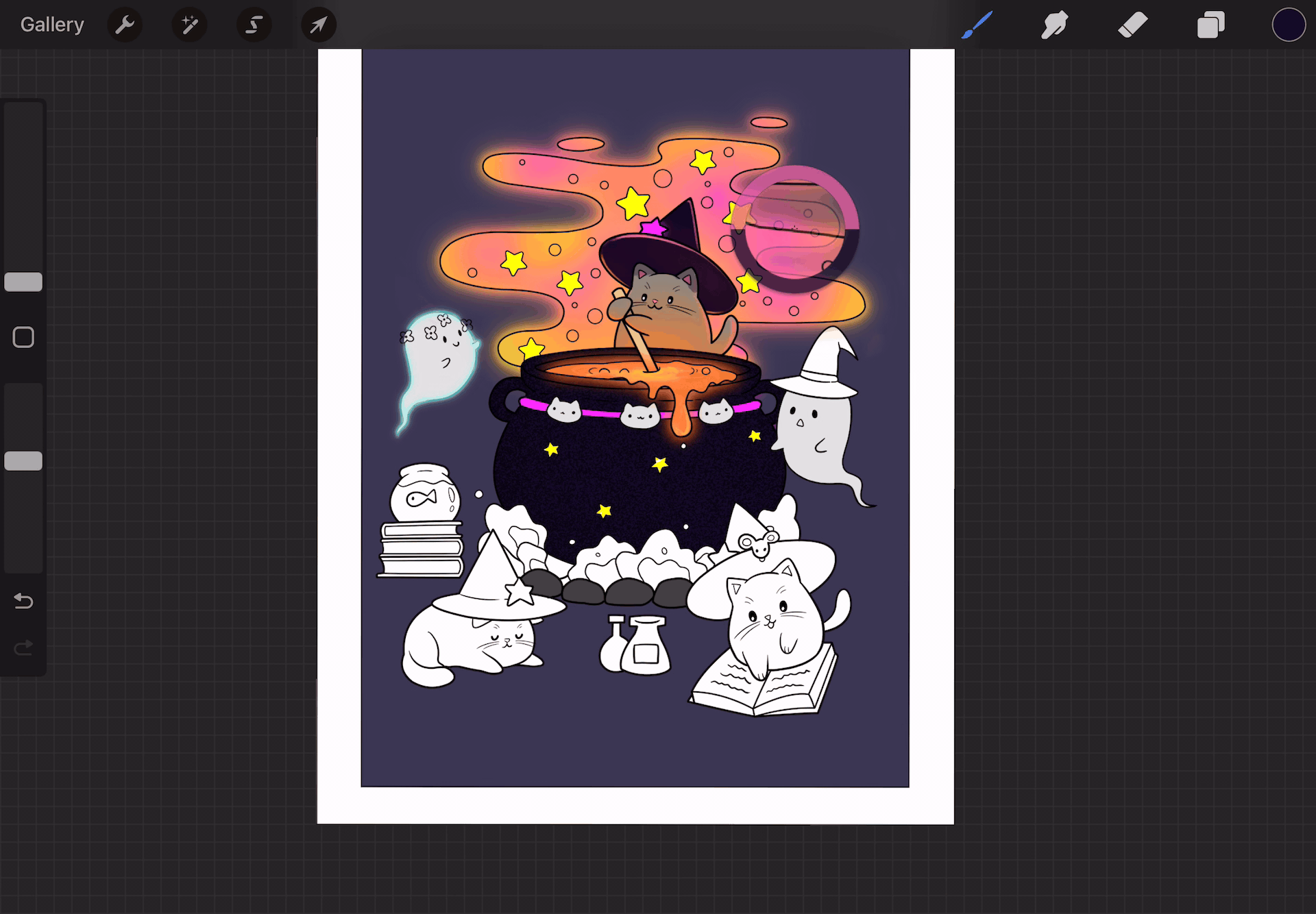Open the Adjustments magic wand menu

190,25
